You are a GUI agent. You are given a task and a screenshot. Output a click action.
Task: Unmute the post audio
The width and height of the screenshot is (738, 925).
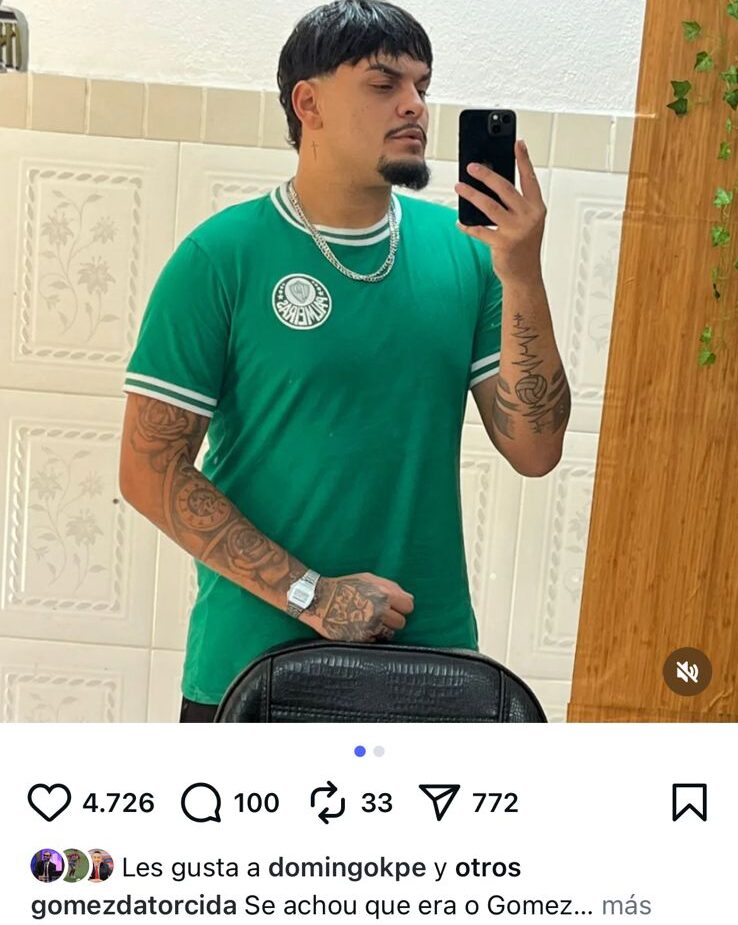(x=687, y=672)
